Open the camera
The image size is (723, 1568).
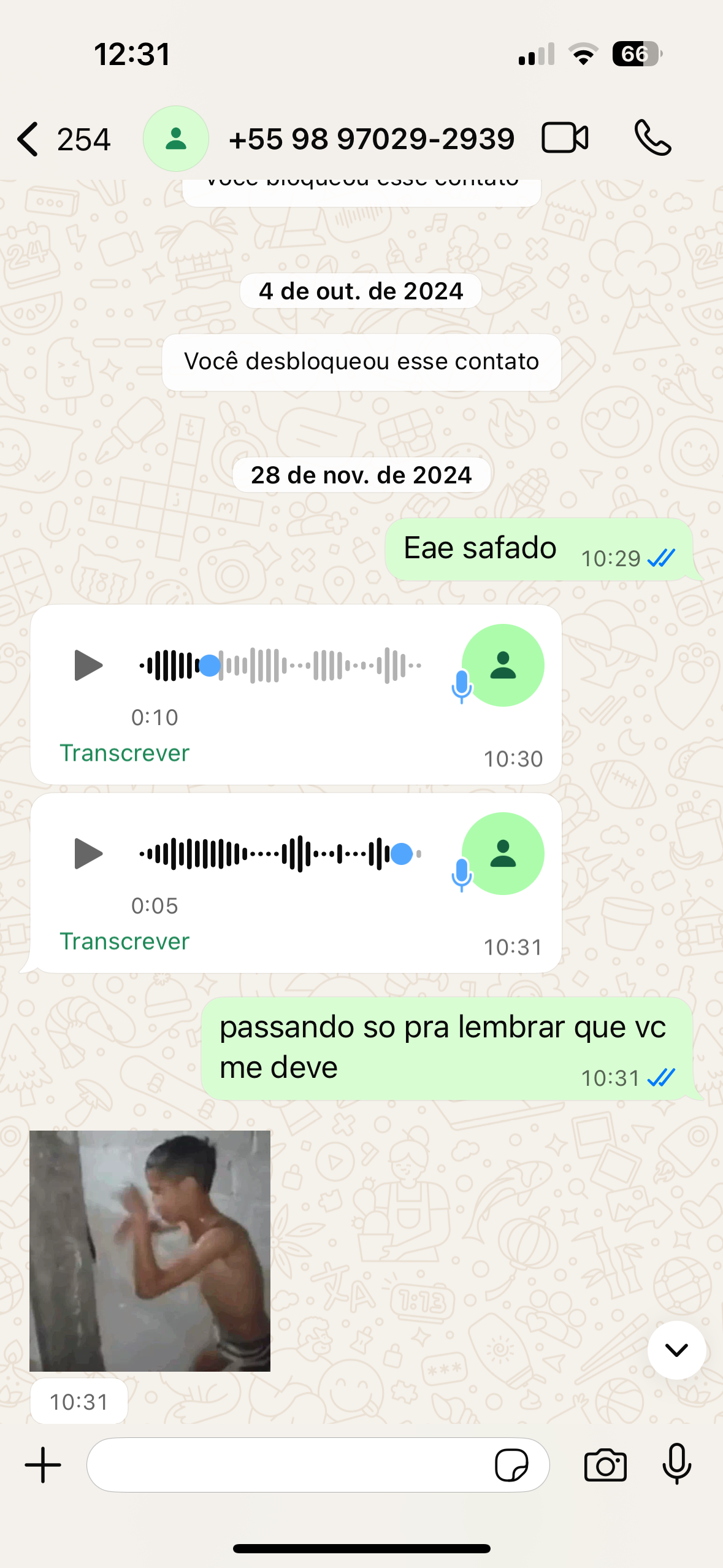[605, 1465]
